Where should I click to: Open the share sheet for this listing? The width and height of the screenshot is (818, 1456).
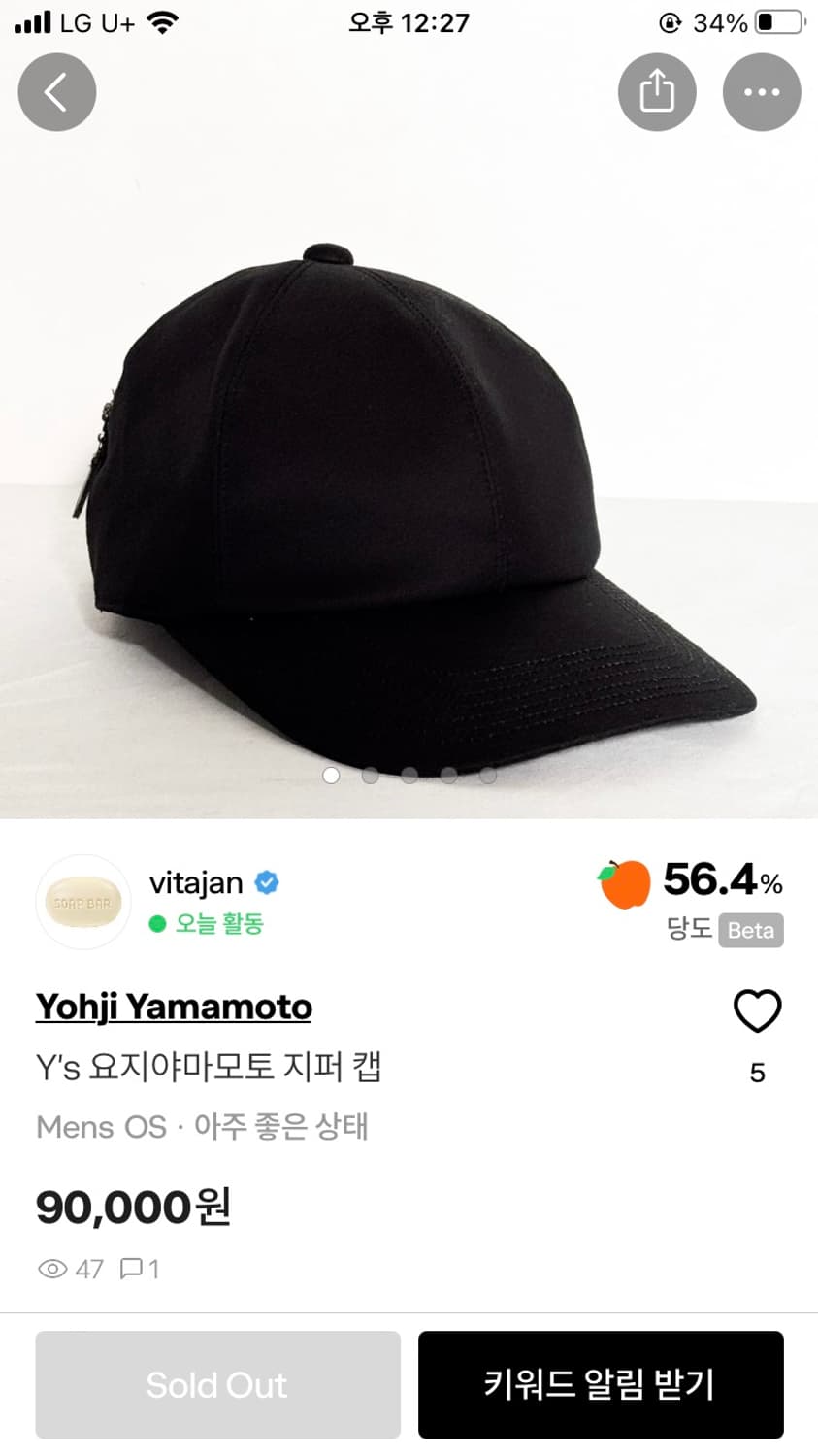657,91
